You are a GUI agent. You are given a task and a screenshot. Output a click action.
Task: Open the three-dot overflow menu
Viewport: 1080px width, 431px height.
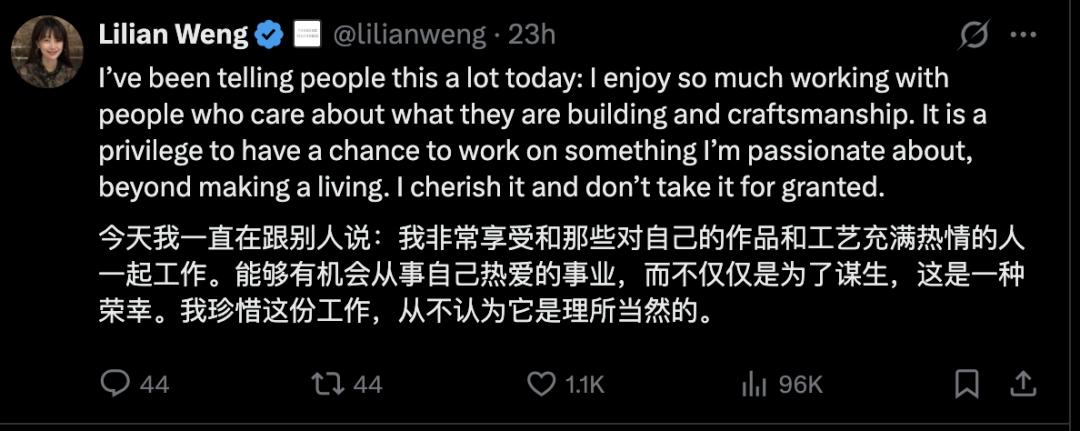click(x=1024, y=35)
